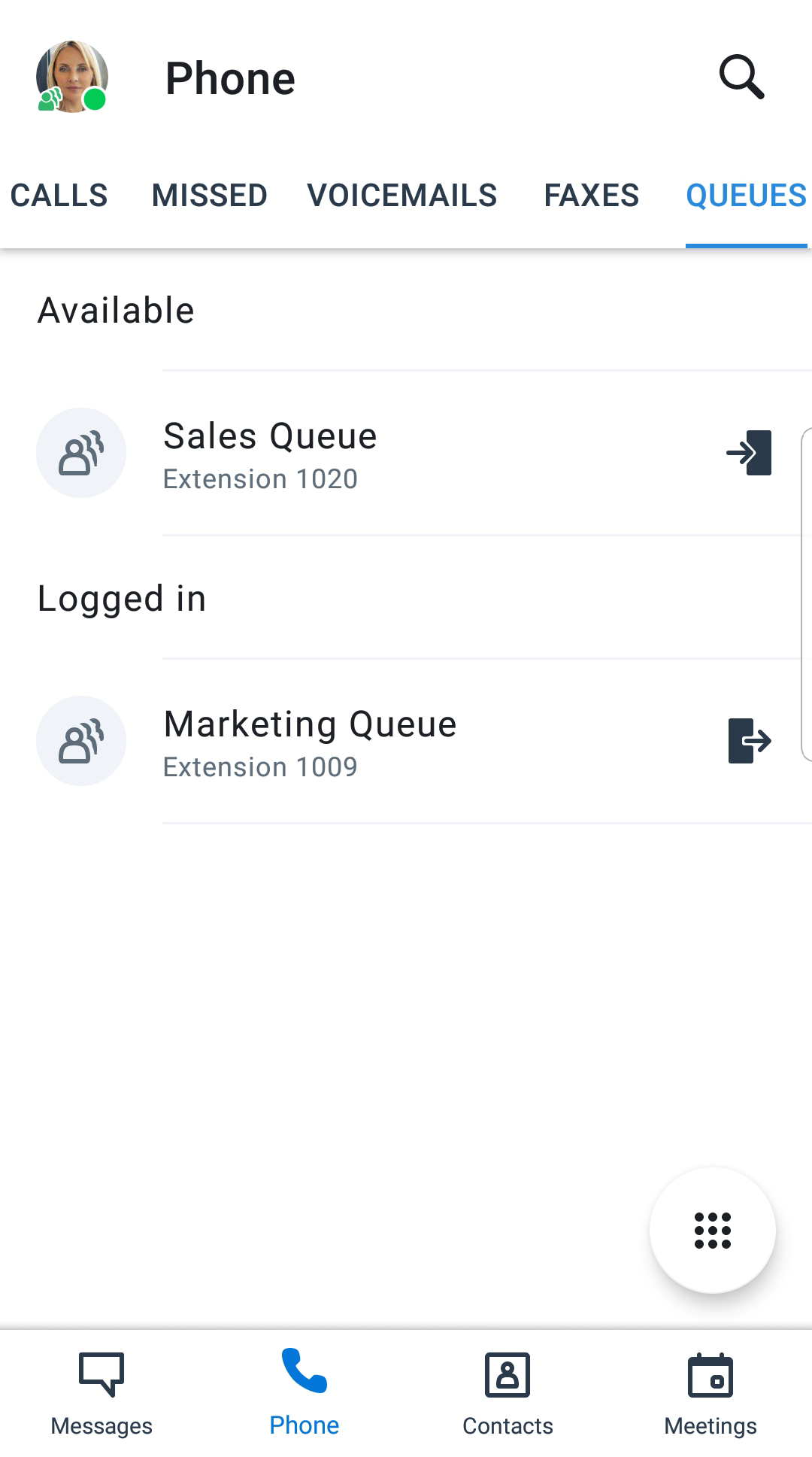Open the dial pad button
The width and height of the screenshot is (812, 1457).
pyautogui.click(x=712, y=1231)
